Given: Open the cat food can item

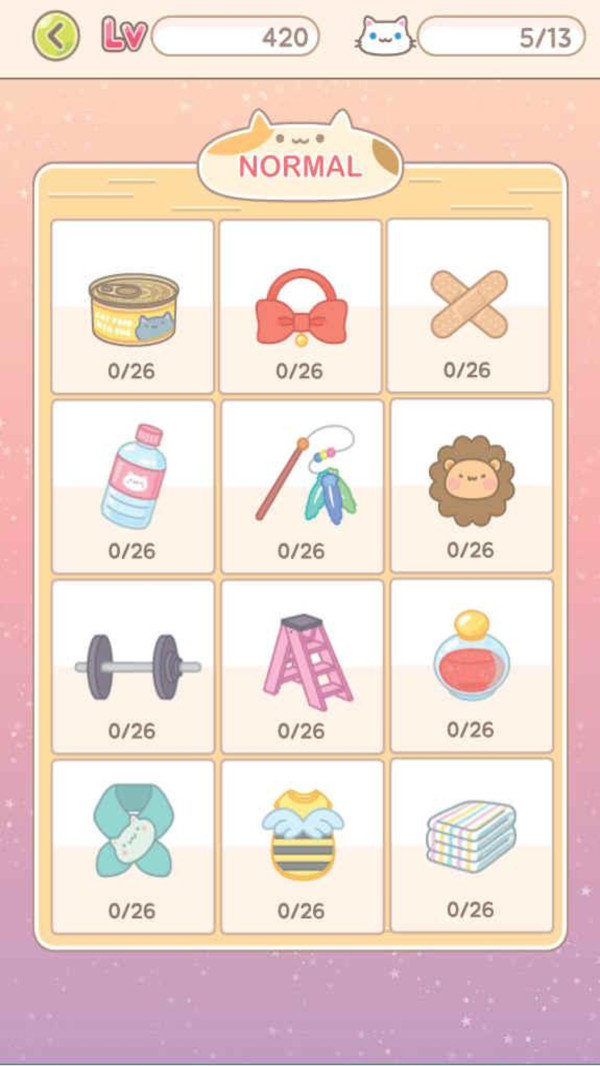Looking at the screenshot, I should 133,306.
